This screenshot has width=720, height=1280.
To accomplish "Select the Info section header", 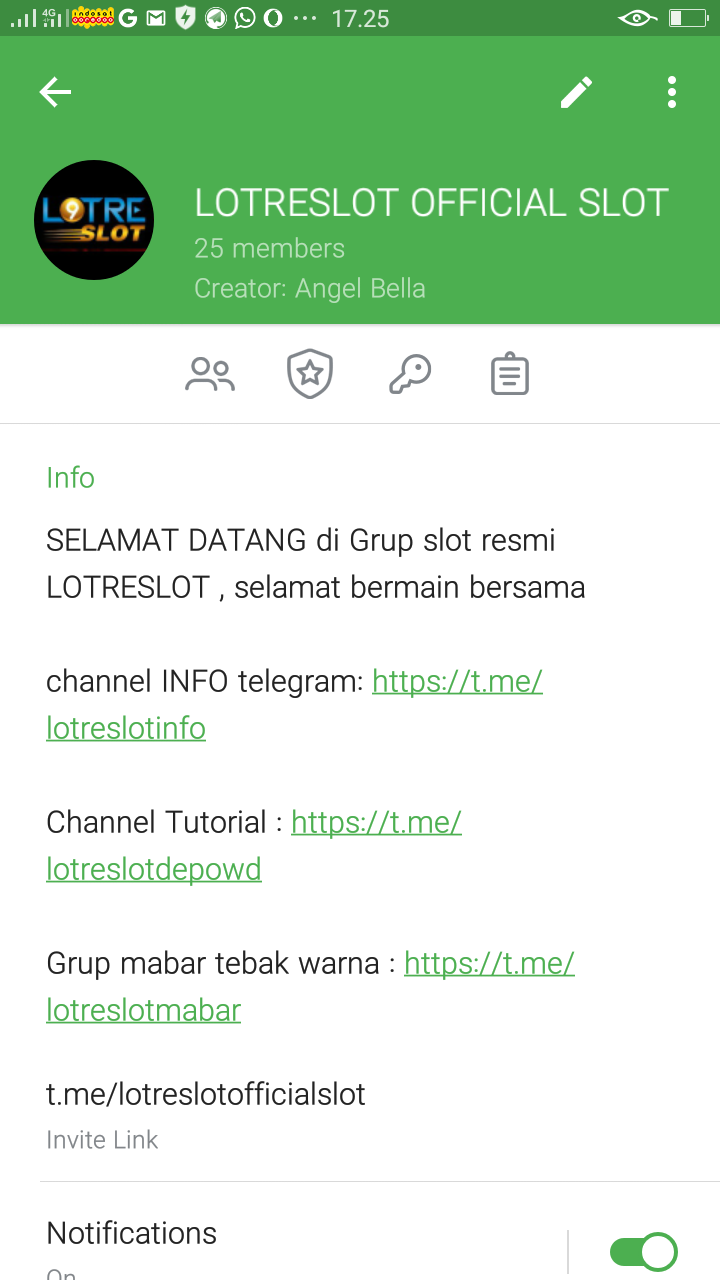I will point(70,478).
